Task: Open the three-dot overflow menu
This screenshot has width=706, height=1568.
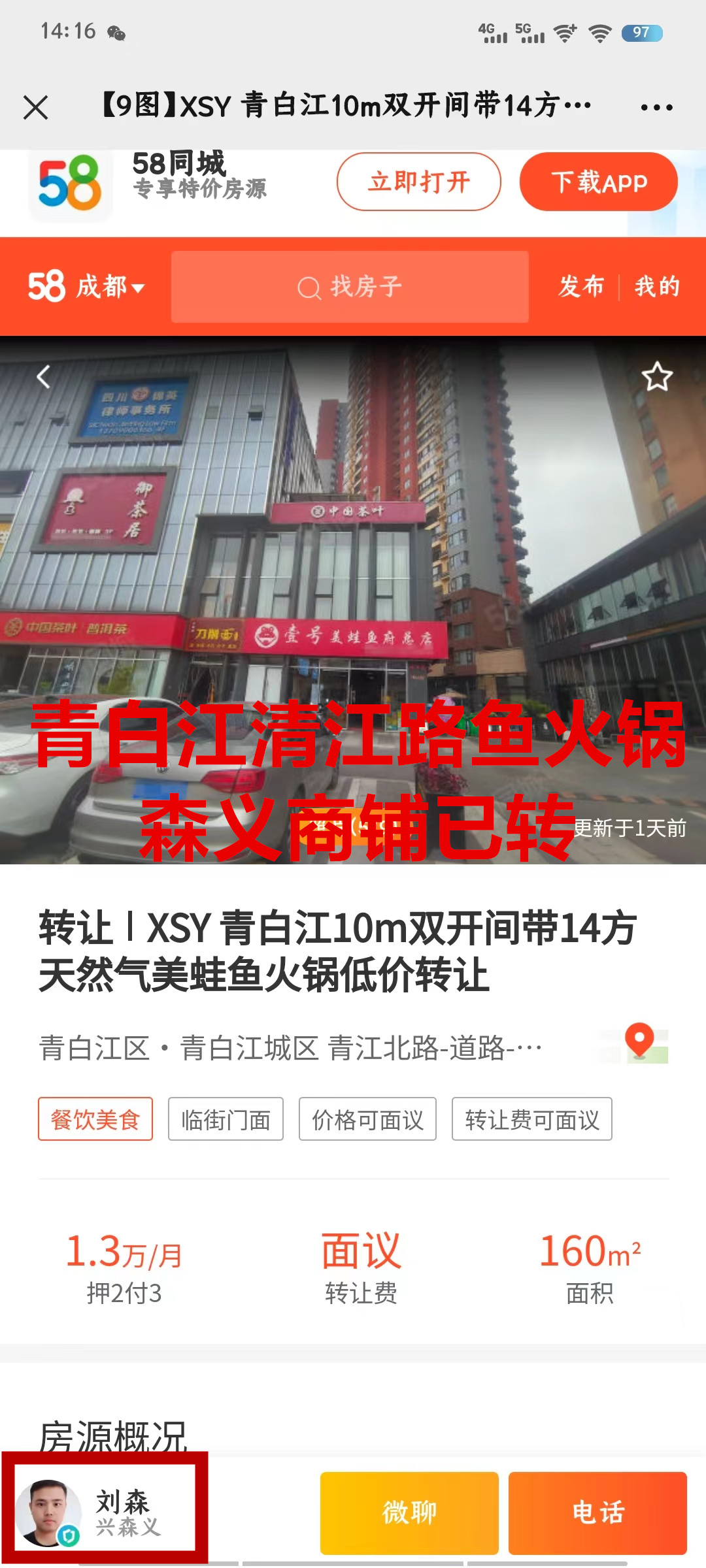Action: point(656,107)
